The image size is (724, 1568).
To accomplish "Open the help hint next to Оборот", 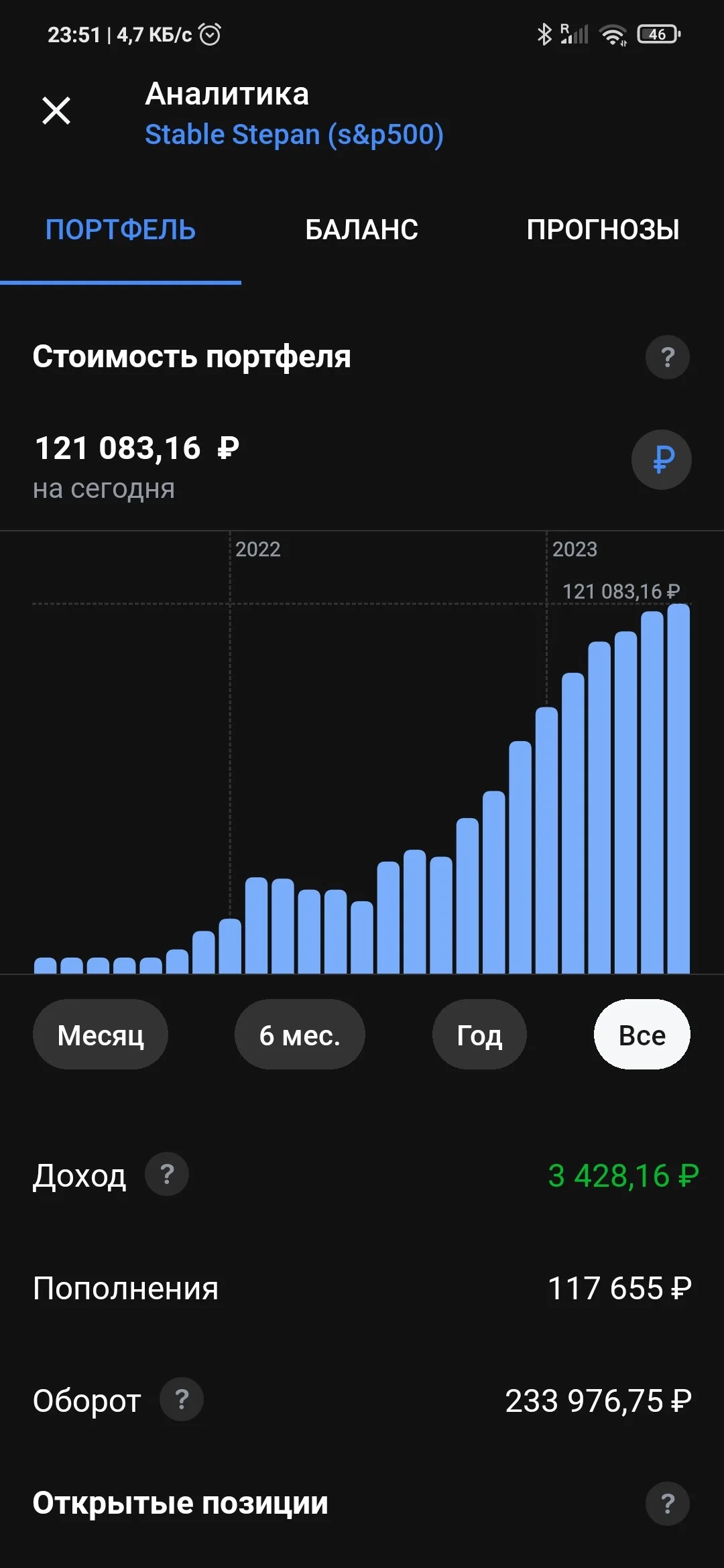I will click(x=182, y=1399).
